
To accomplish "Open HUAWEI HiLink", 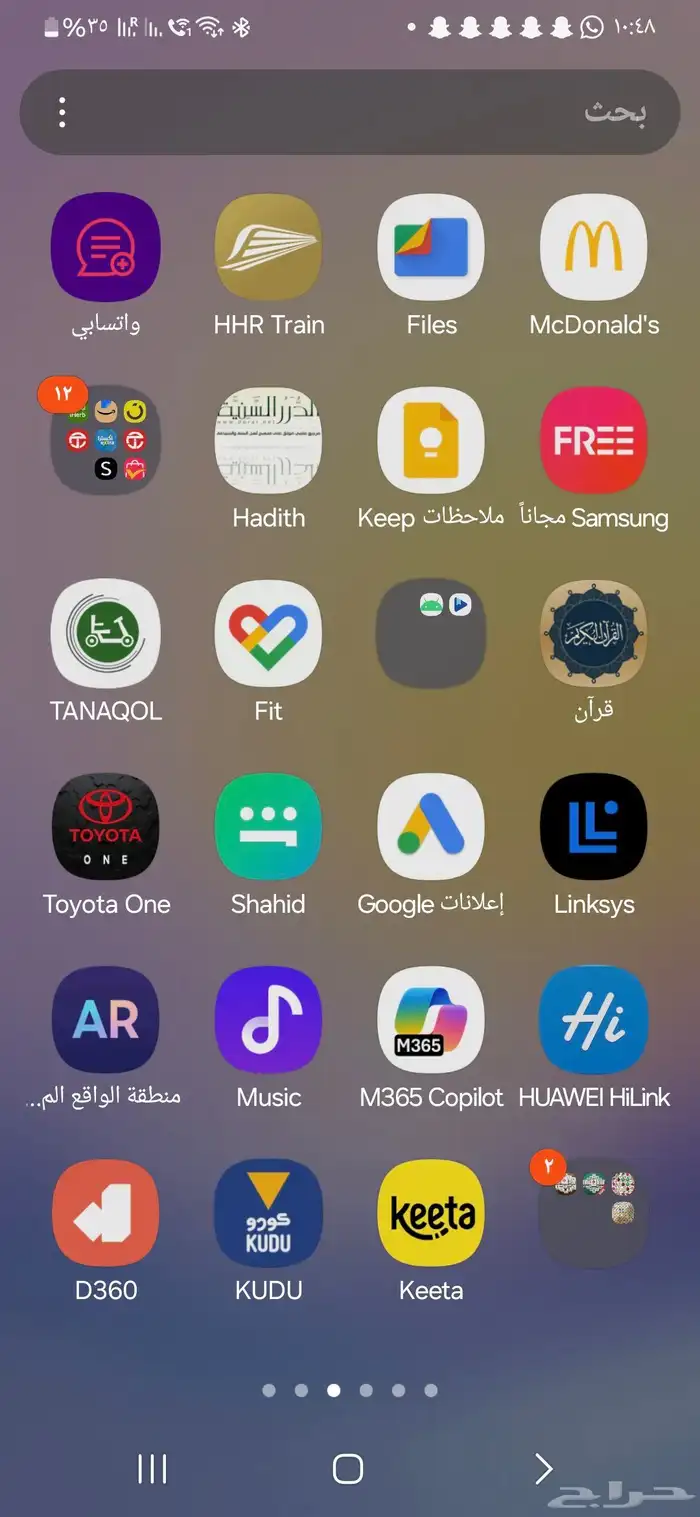I will click(x=593, y=1020).
